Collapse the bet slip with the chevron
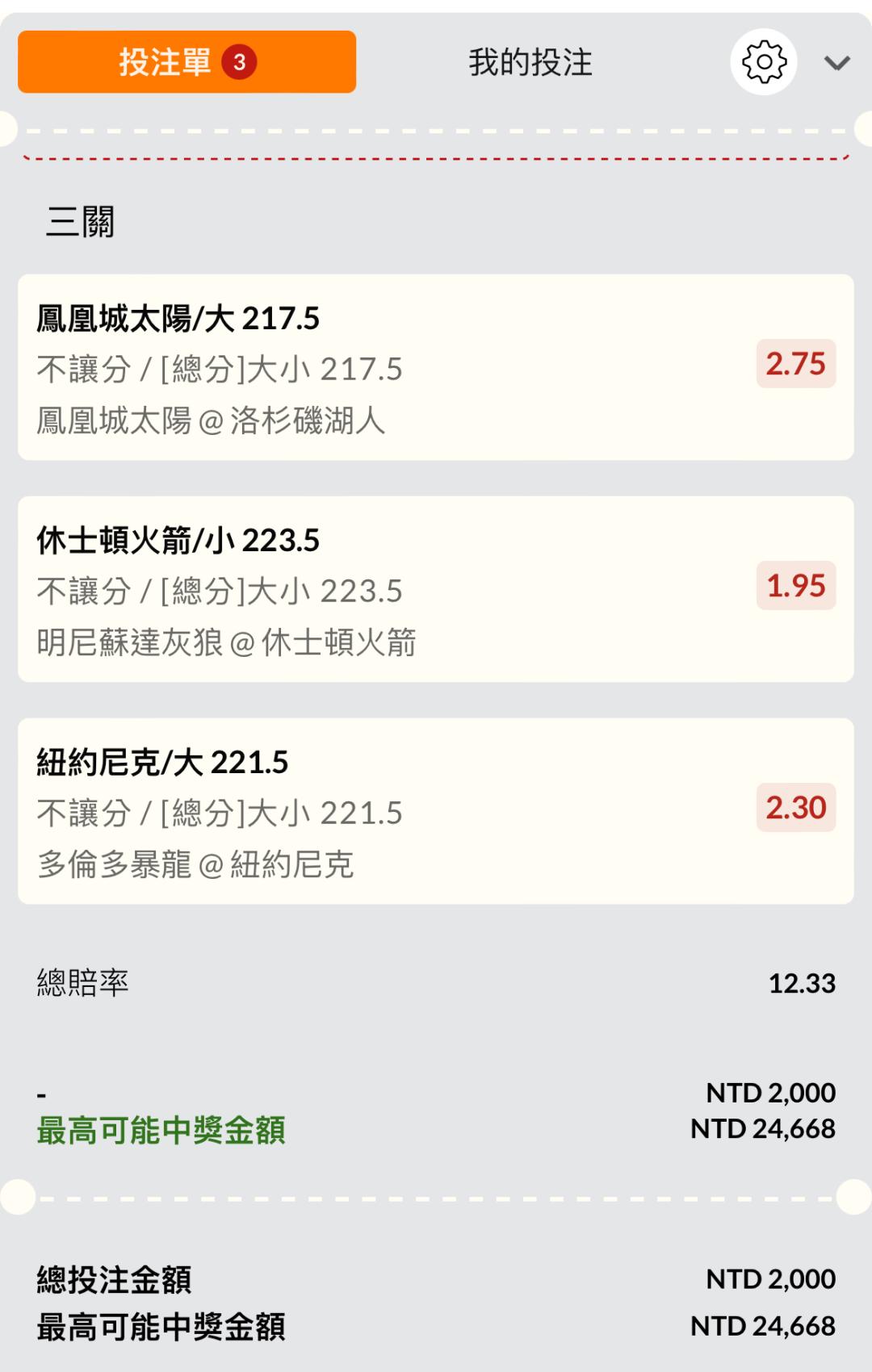 coord(836,63)
